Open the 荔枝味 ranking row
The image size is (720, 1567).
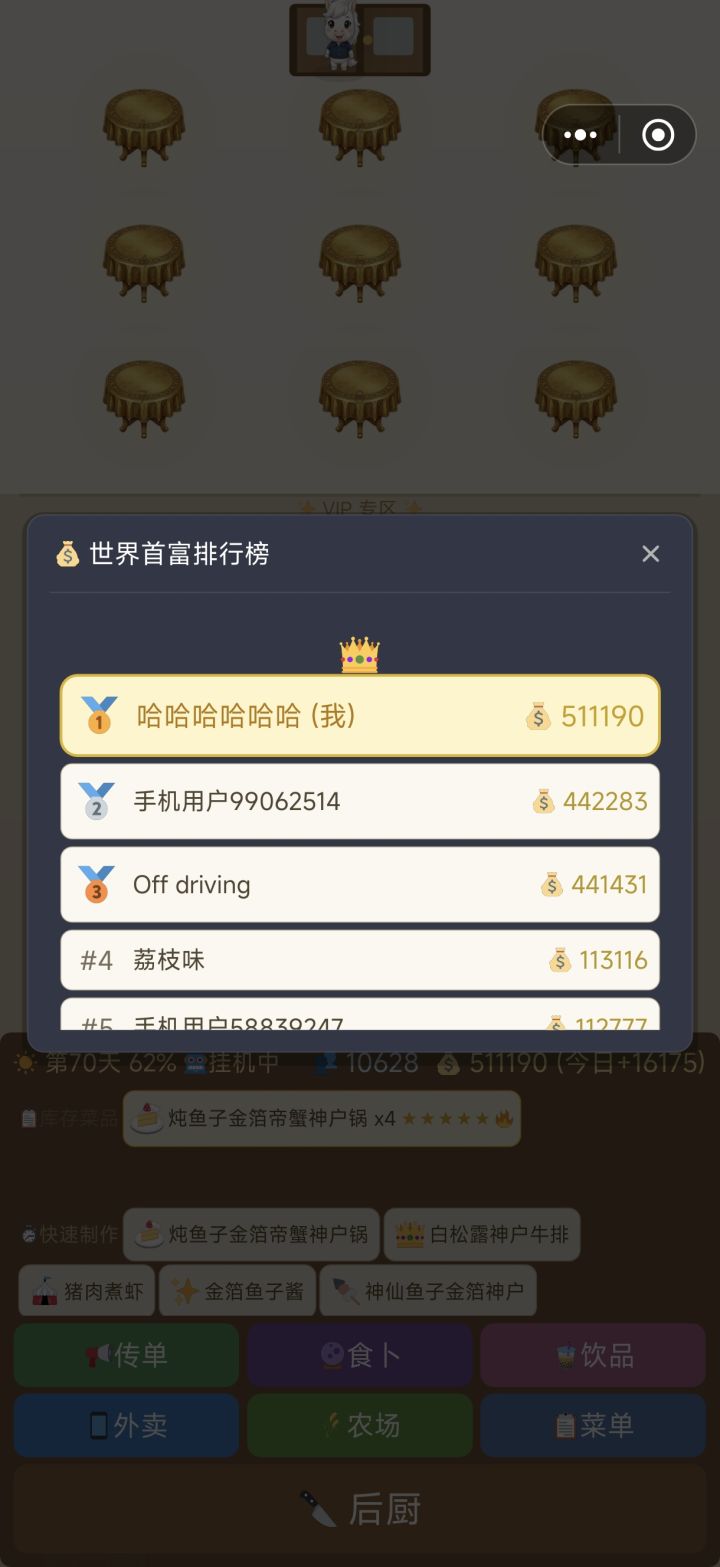point(360,960)
